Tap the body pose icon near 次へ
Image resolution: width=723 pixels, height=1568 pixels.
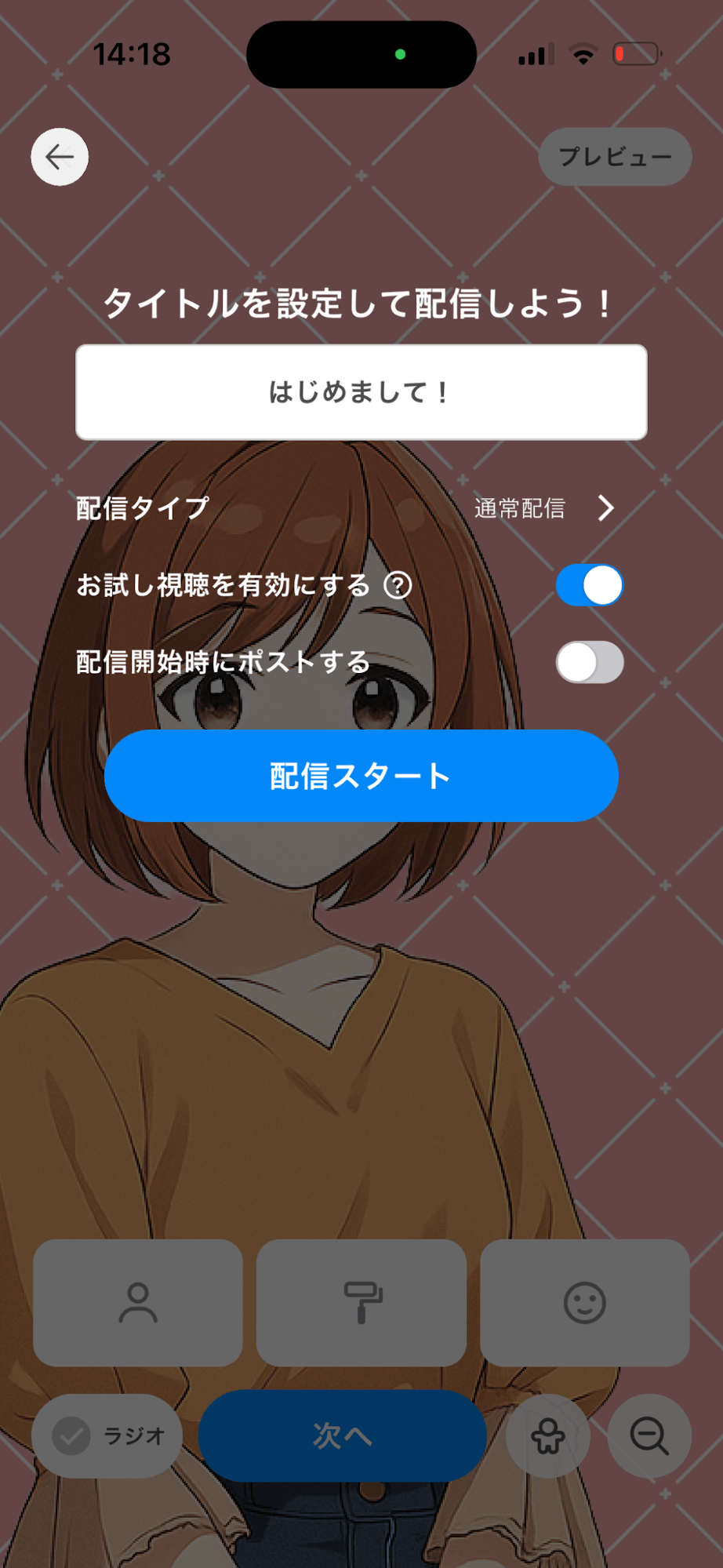click(548, 1436)
